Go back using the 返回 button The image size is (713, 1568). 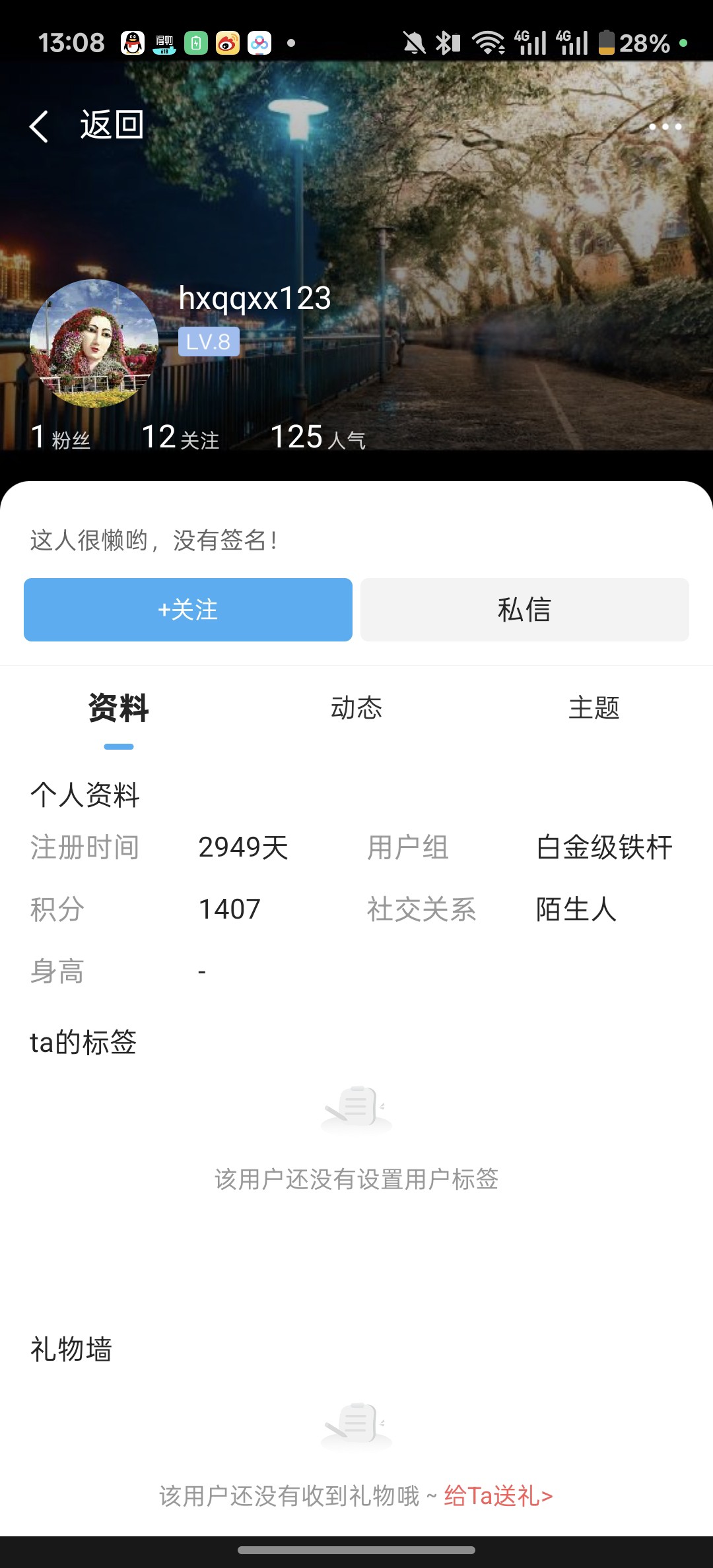coord(86,125)
